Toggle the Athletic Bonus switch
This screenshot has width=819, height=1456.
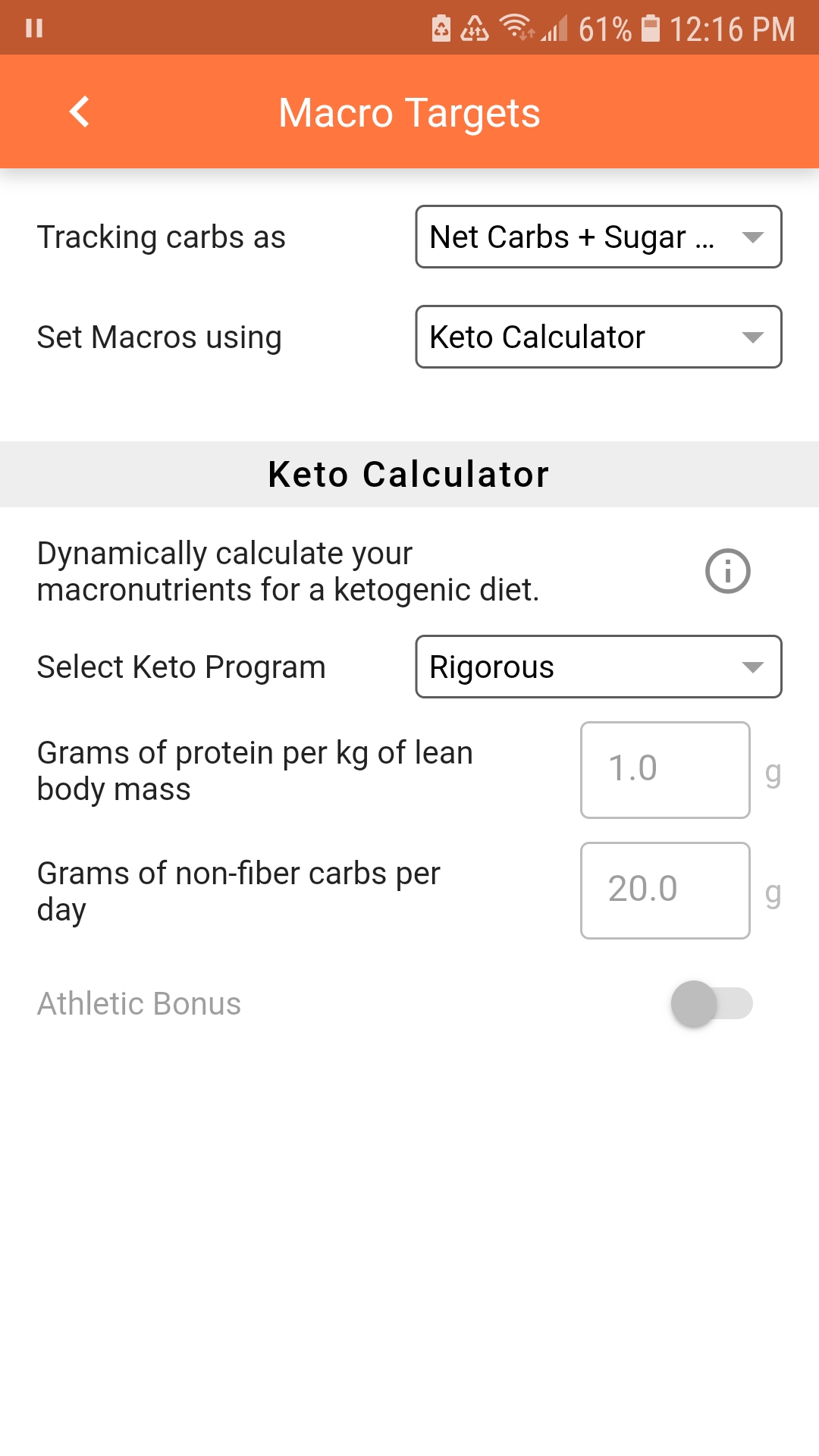click(711, 1003)
